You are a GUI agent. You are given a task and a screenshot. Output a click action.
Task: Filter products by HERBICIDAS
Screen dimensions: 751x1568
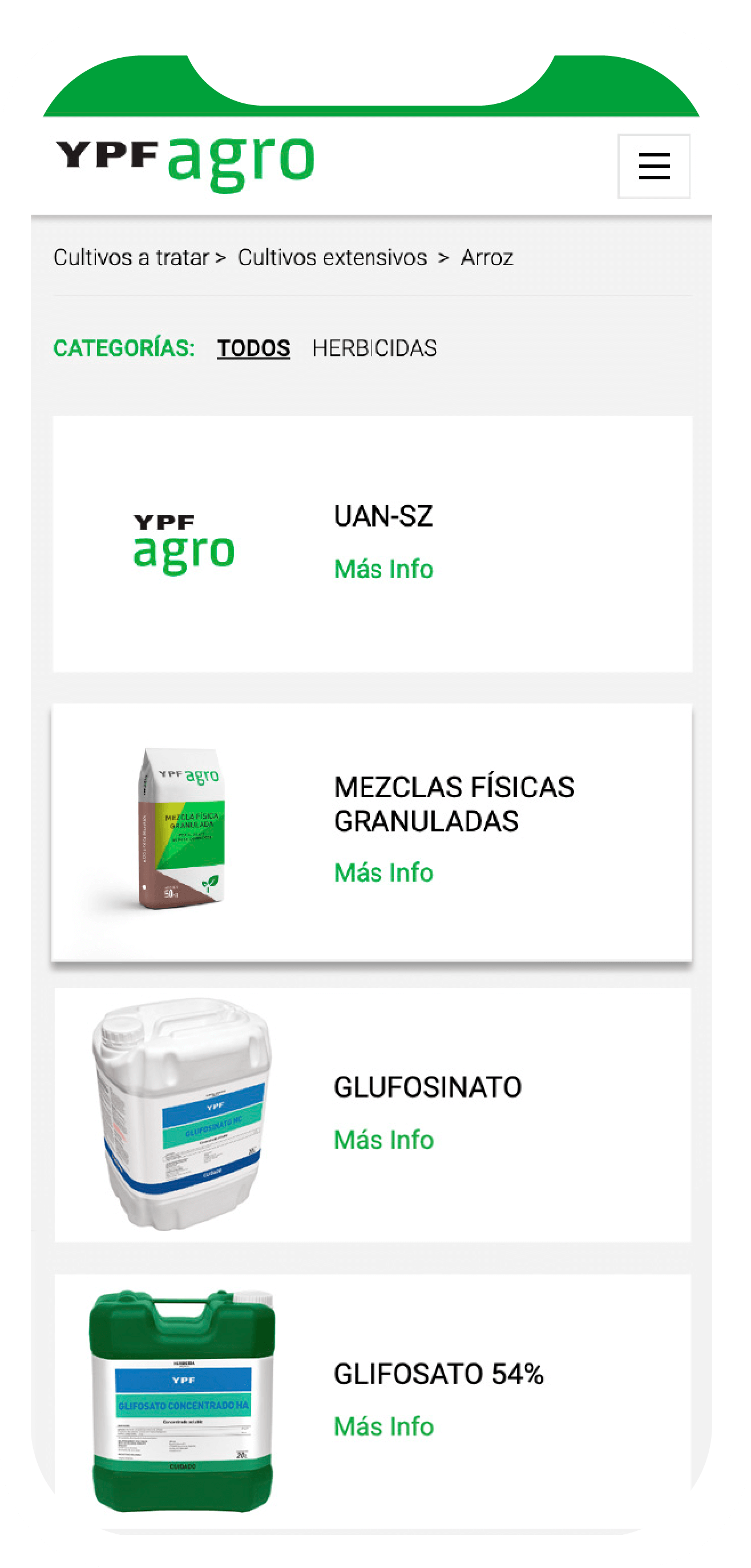pyautogui.click(x=374, y=348)
